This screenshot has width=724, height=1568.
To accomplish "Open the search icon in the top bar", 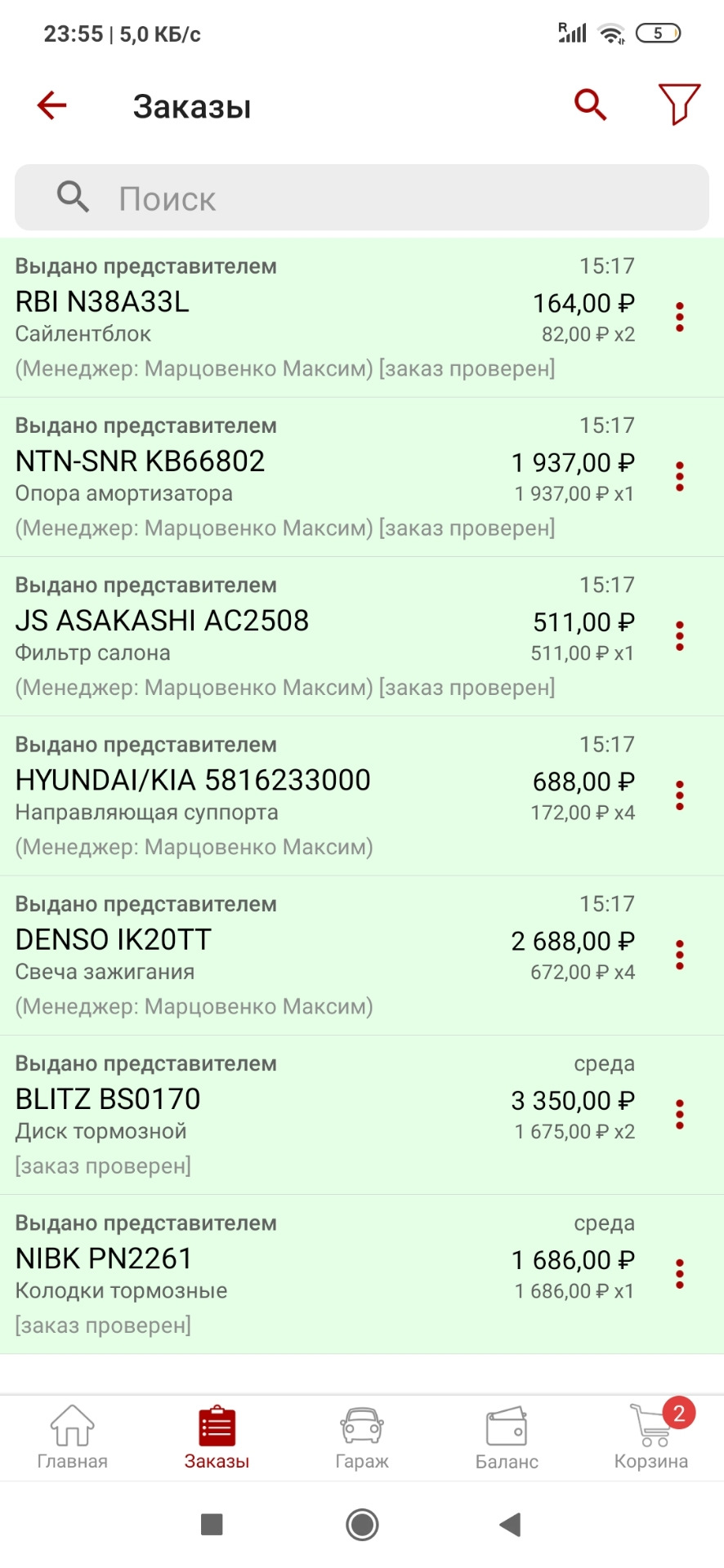I will pyautogui.click(x=590, y=105).
